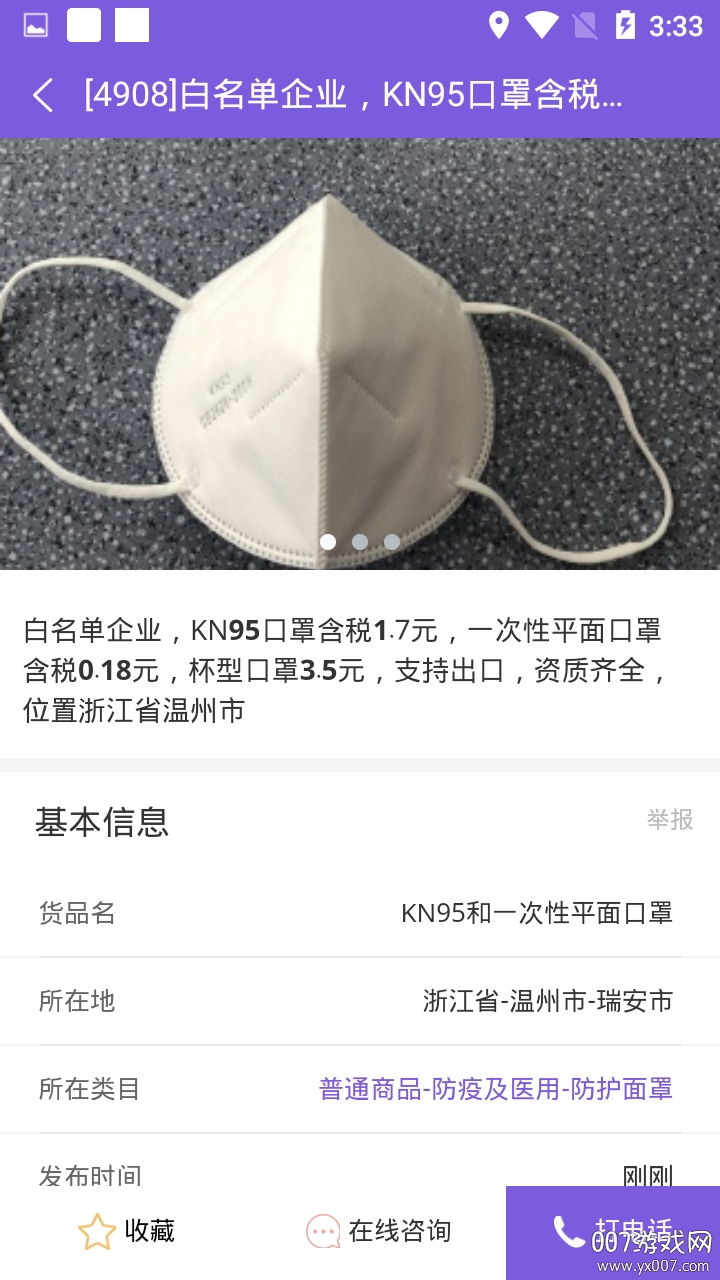
Task: Open the 普通商品-防疫及医用-防护面罩 category link
Action: point(495,1089)
